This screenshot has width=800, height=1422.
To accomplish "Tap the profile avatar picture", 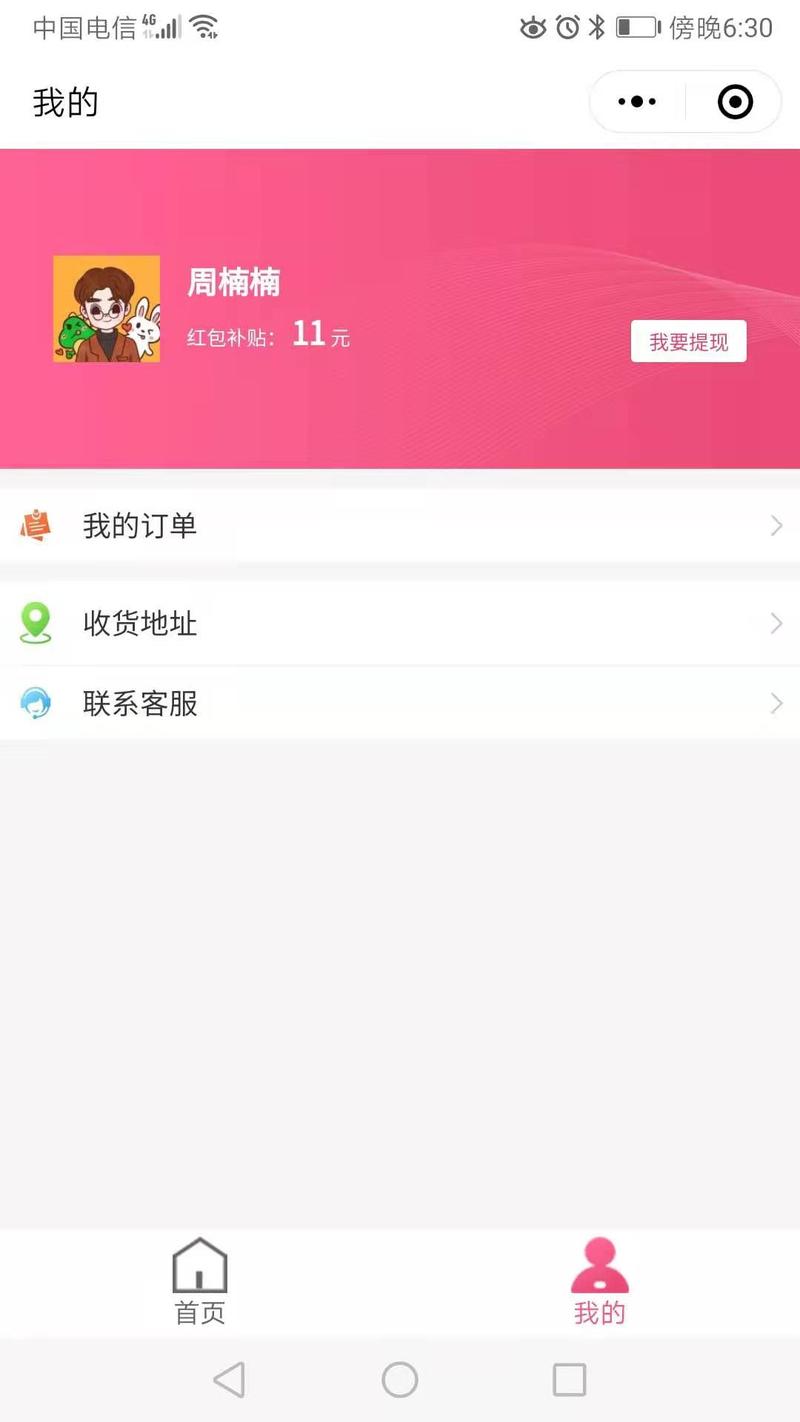I will (x=106, y=309).
